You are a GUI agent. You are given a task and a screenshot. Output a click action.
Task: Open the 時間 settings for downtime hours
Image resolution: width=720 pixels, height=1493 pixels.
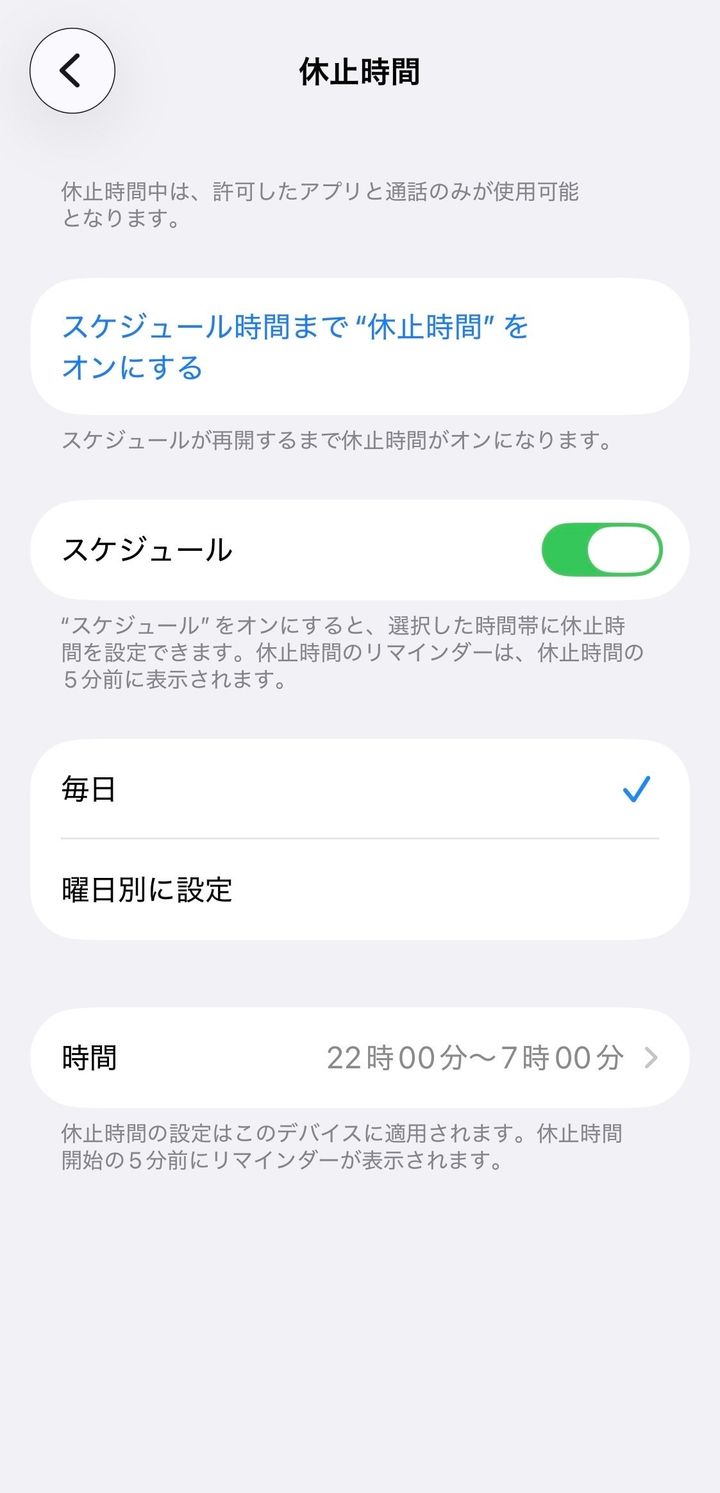(360, 1058)
